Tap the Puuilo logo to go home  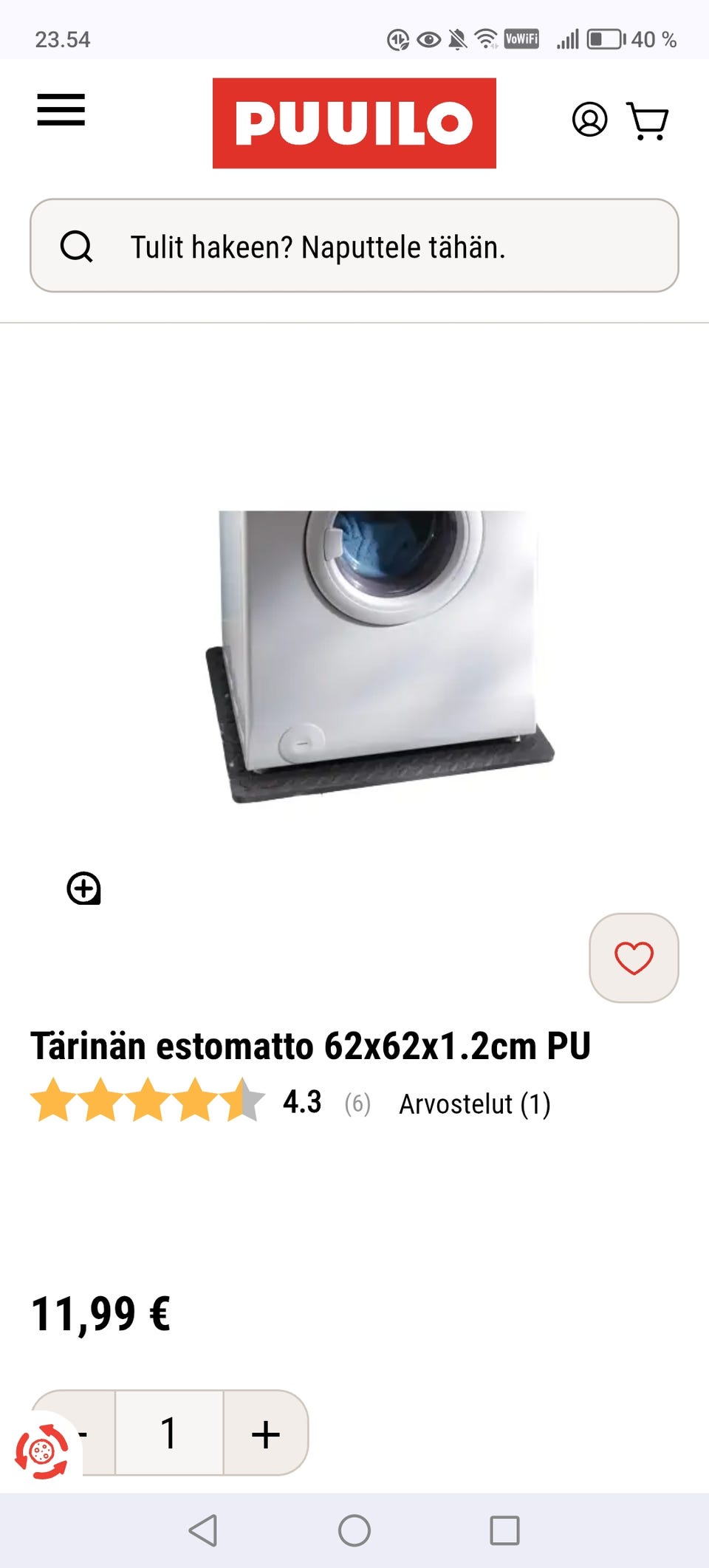click(354, 123)
